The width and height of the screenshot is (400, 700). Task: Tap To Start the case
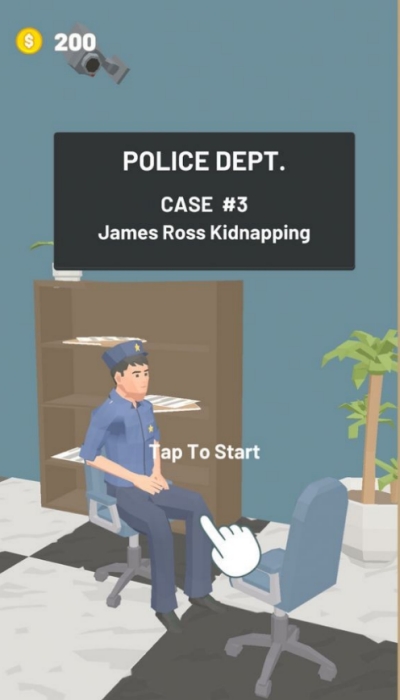tap(204, 452)
